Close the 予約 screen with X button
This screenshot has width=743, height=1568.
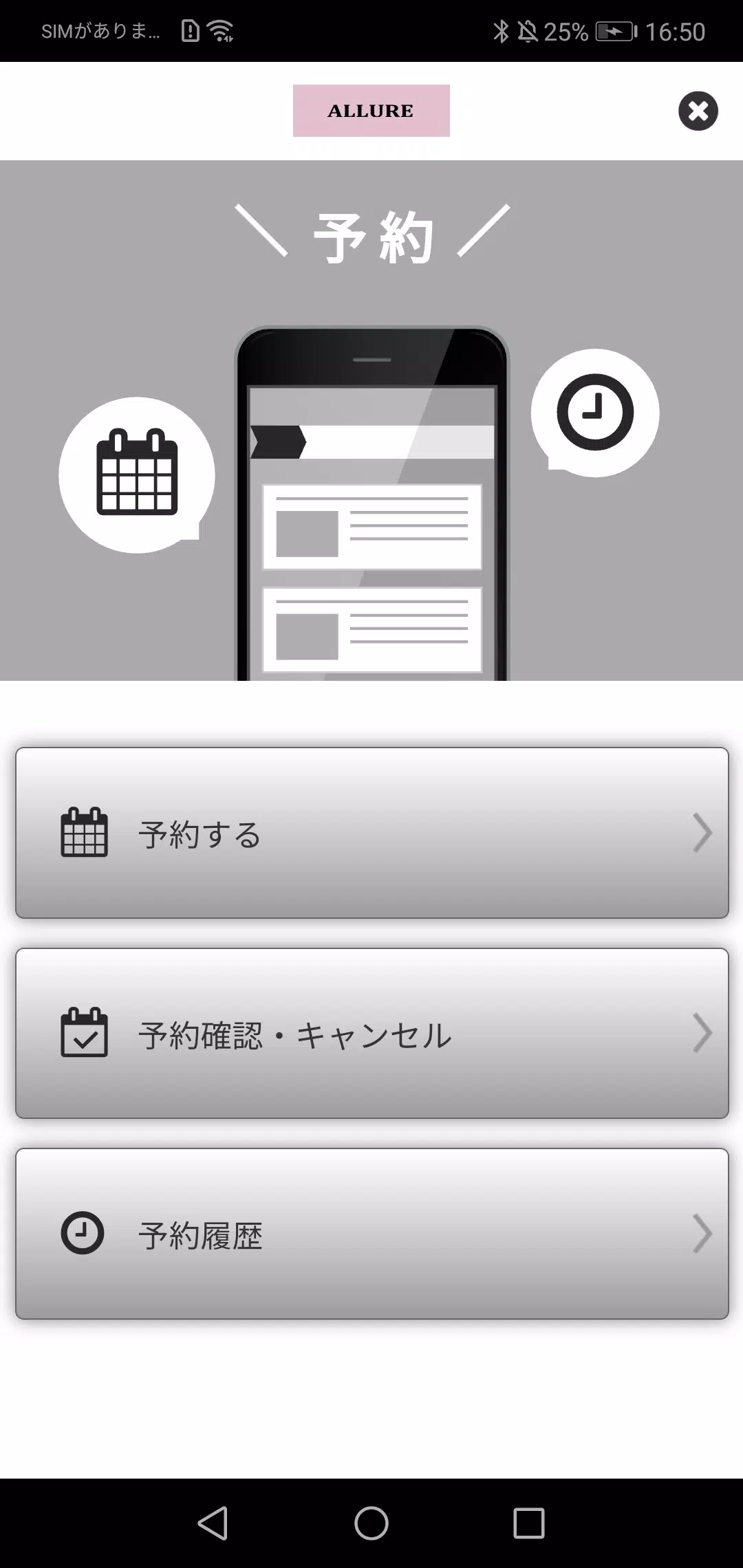[698, 111]
